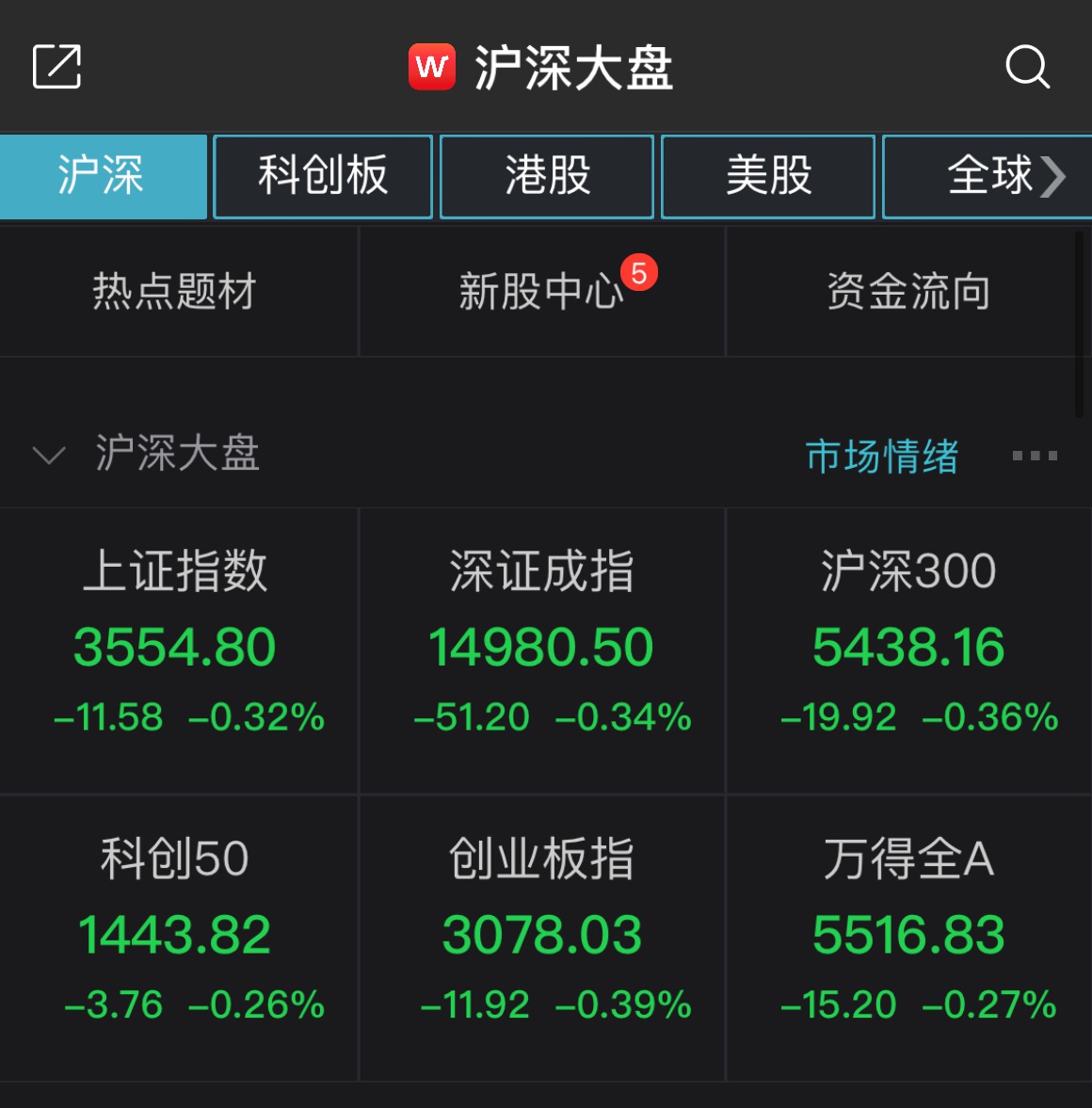Open the 市场情绪 link
1092x1108 pixels.
pos(882,457)
